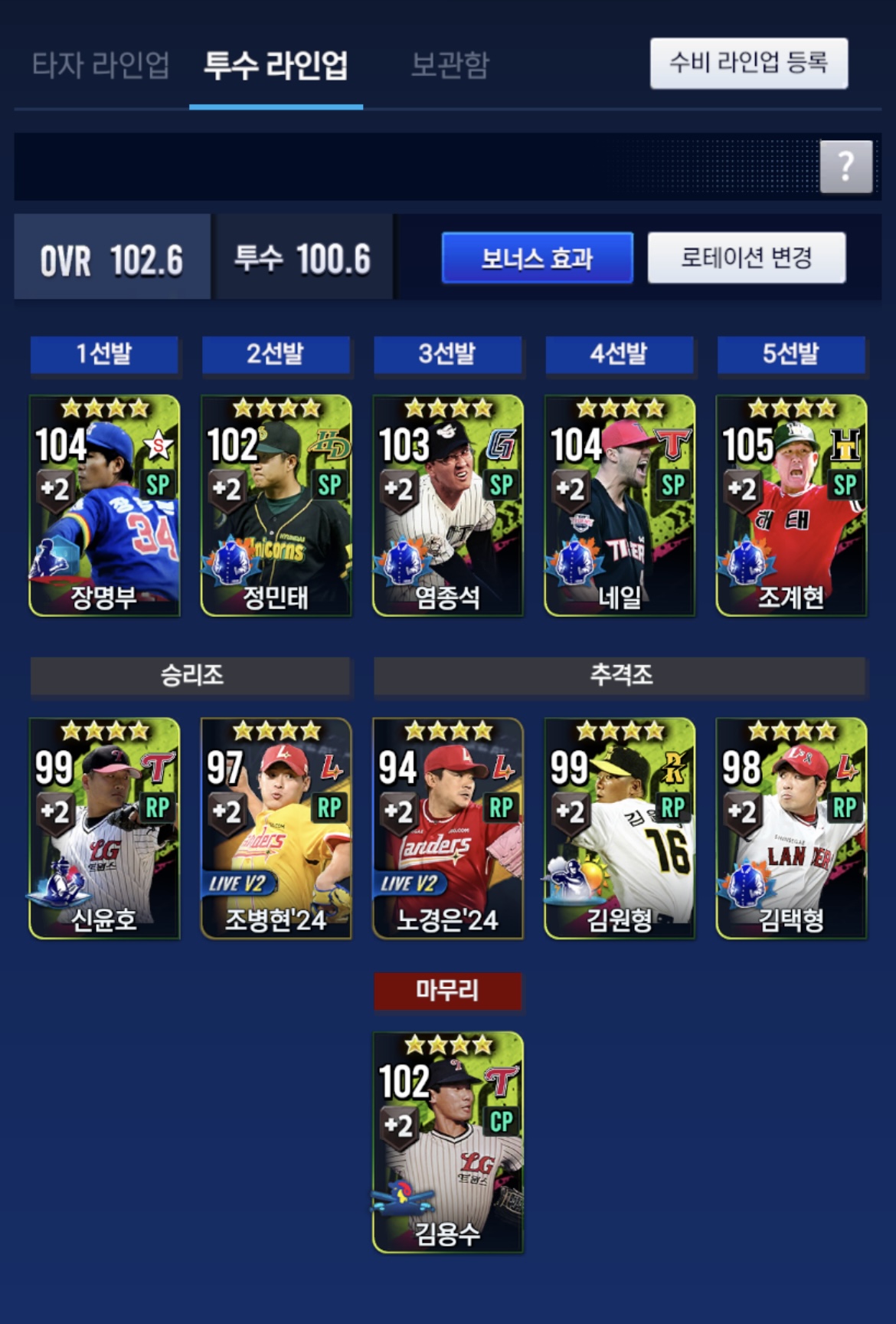Screen dimensions: 896x1324
Task: Open the 보관함 tab
Action: coord(450,65)
